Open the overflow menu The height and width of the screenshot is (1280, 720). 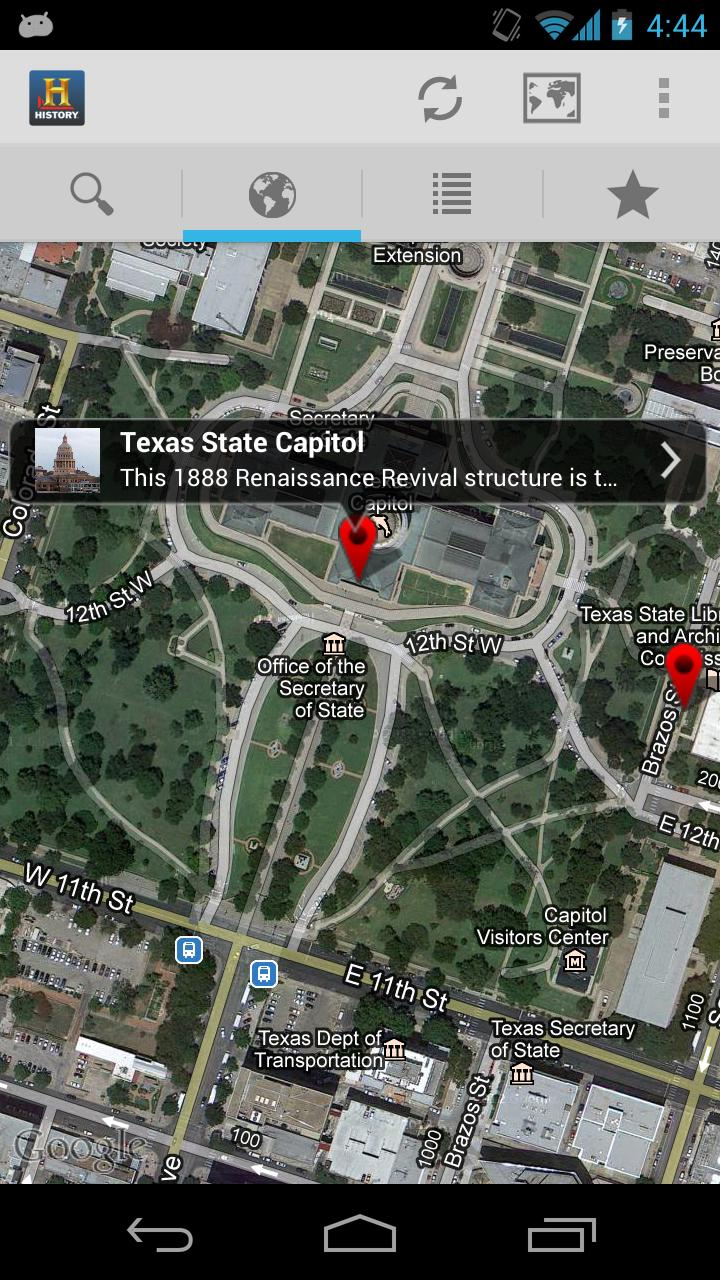663,99
